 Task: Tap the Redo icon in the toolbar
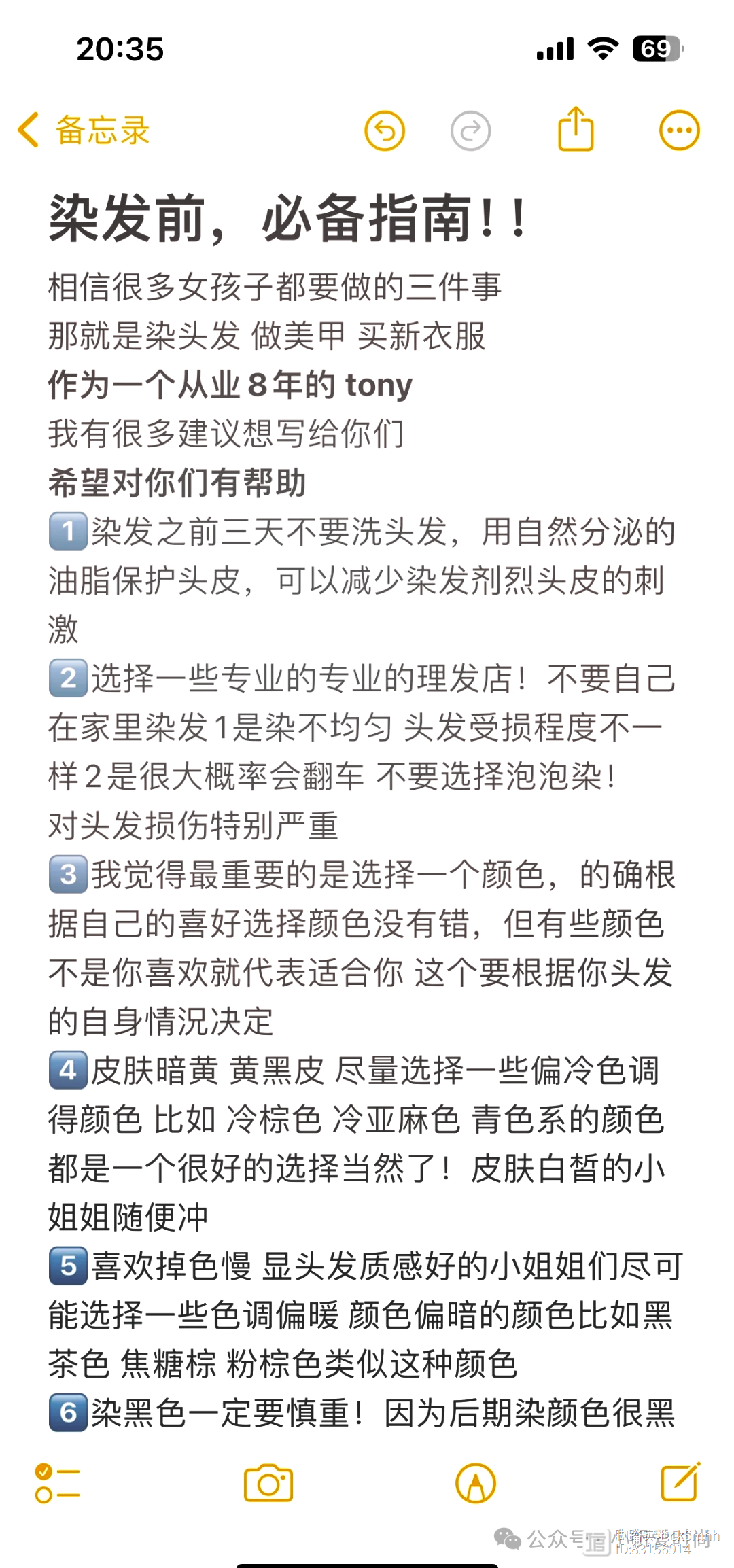pos(471,130)
